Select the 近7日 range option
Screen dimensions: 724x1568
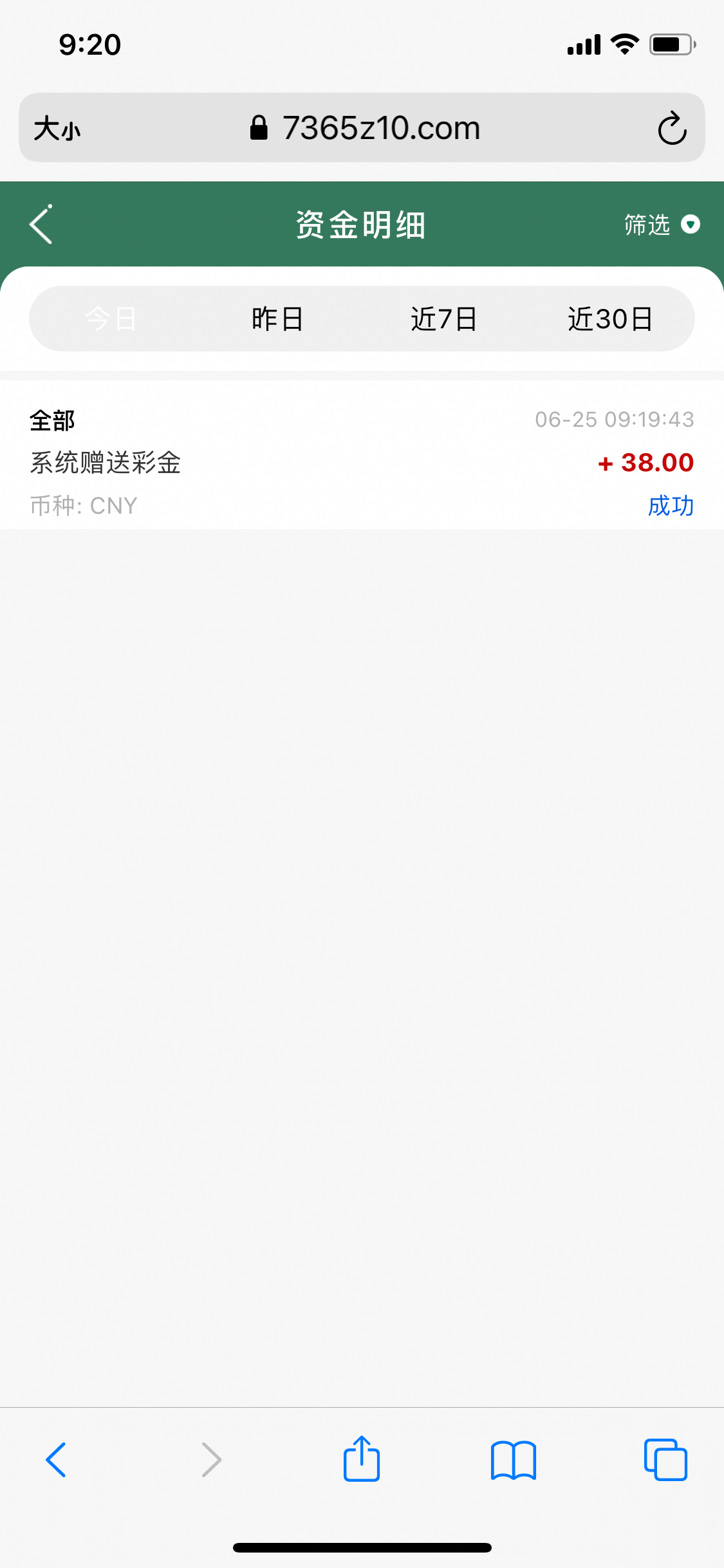(x=444, y=318)
